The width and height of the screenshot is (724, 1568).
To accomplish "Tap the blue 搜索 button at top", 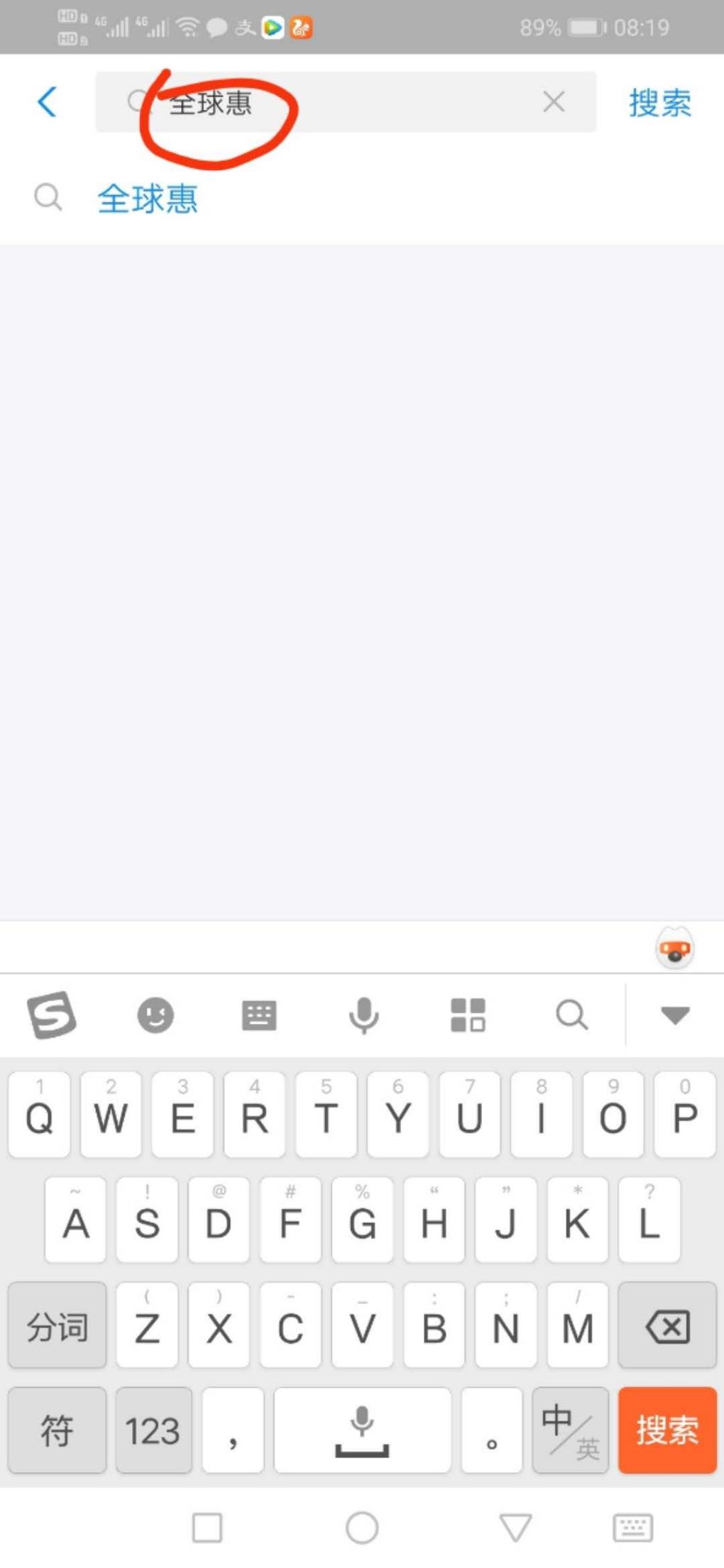I will coord(659,103).
